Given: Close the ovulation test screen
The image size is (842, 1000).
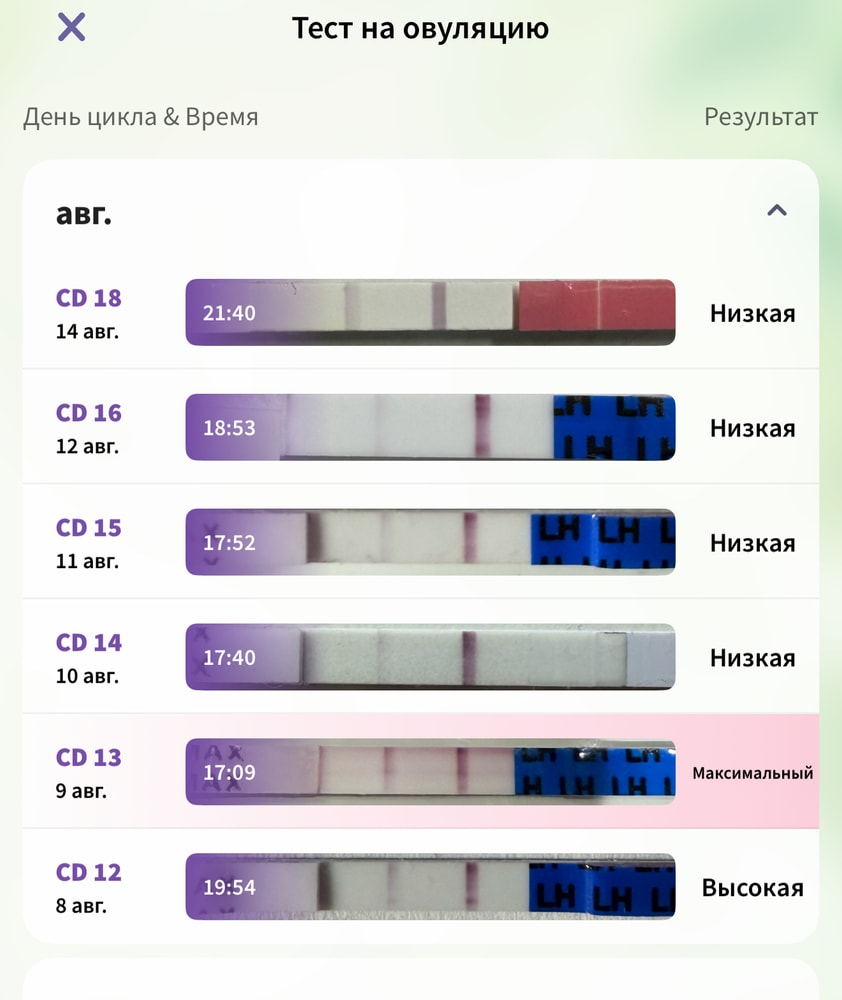Looking at the screenshot, I should (72, 28).
